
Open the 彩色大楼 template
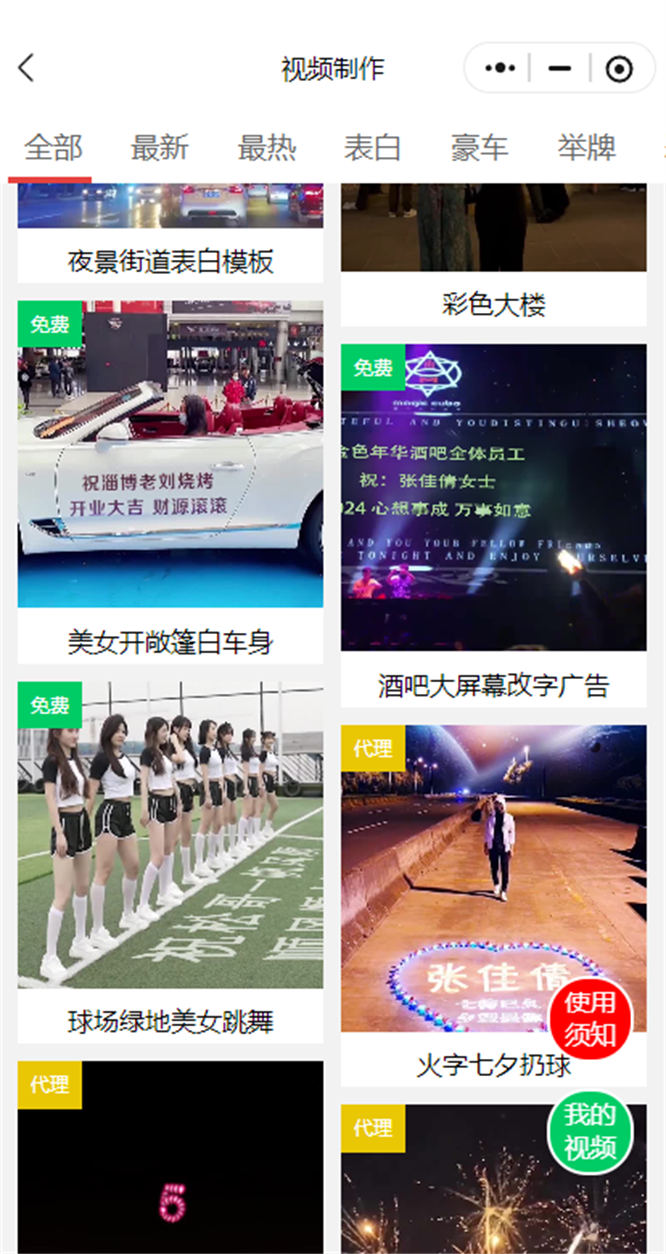coord(493,250)
